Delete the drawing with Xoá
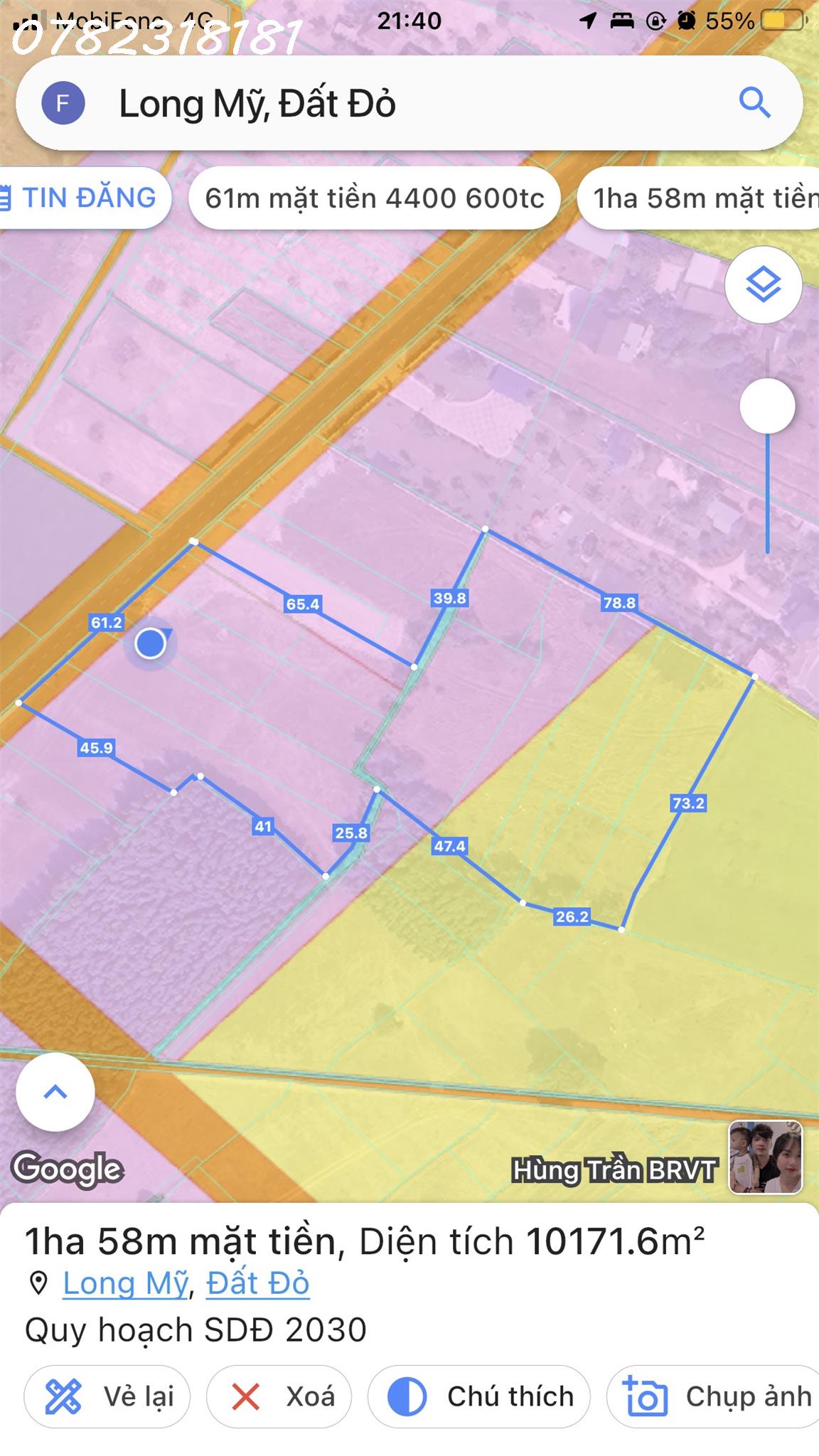Viewport: 819px width, 1456px height. (279, 1396)
